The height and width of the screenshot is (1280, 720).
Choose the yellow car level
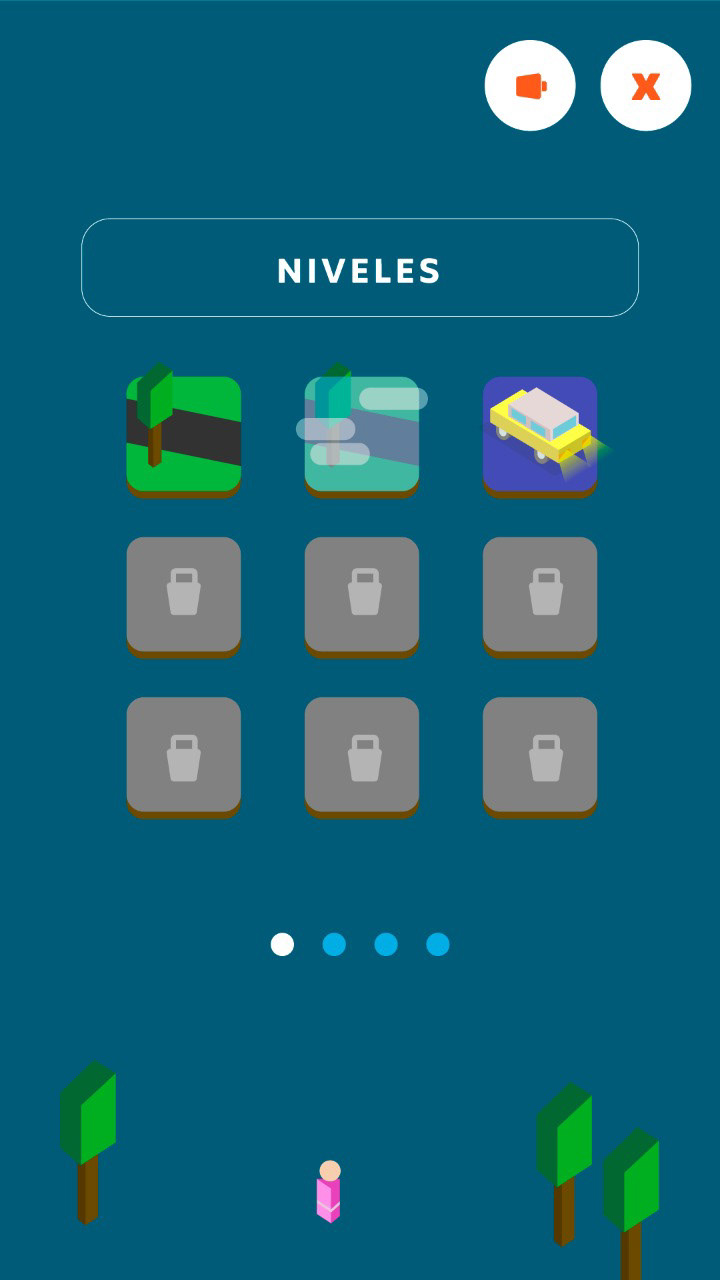coord(540,435)
